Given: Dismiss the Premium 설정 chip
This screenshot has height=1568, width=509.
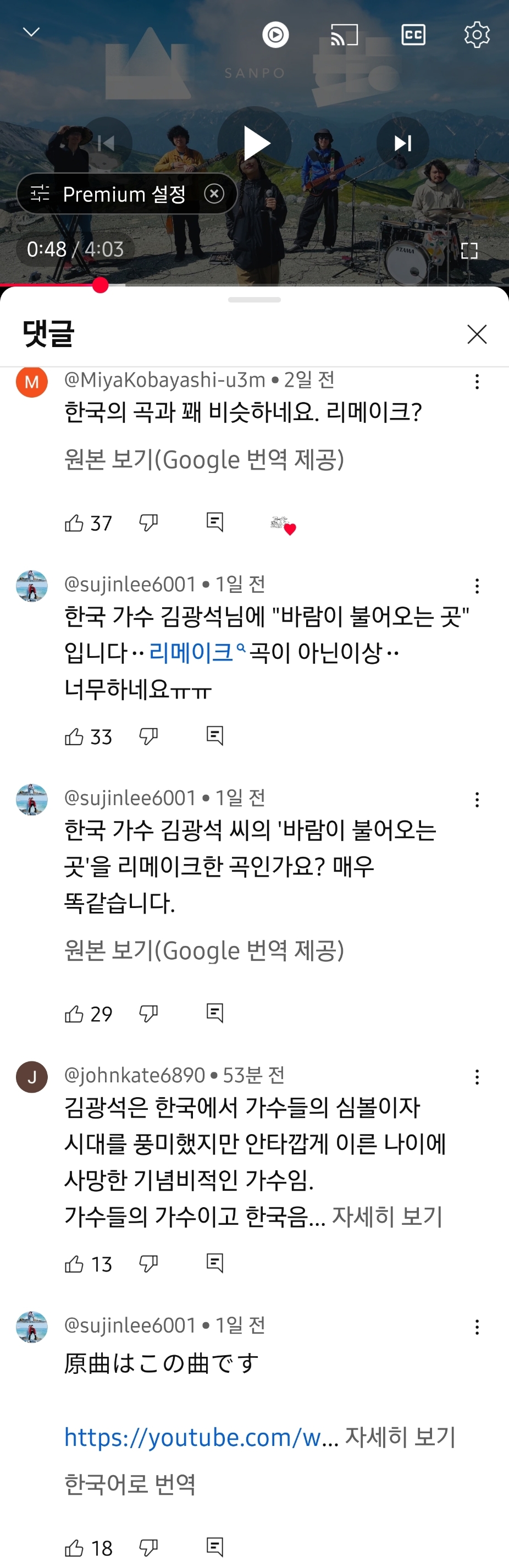Looking at the screenshot, I should [214, 194].
